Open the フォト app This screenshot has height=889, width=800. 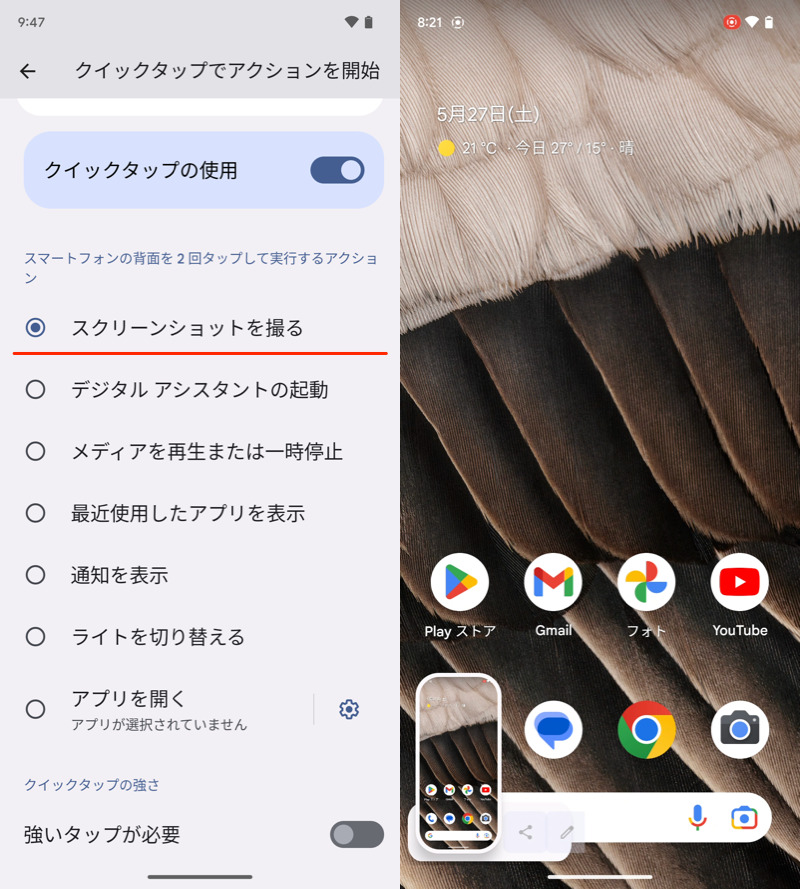pyautogui.click(x=646, y=583)
